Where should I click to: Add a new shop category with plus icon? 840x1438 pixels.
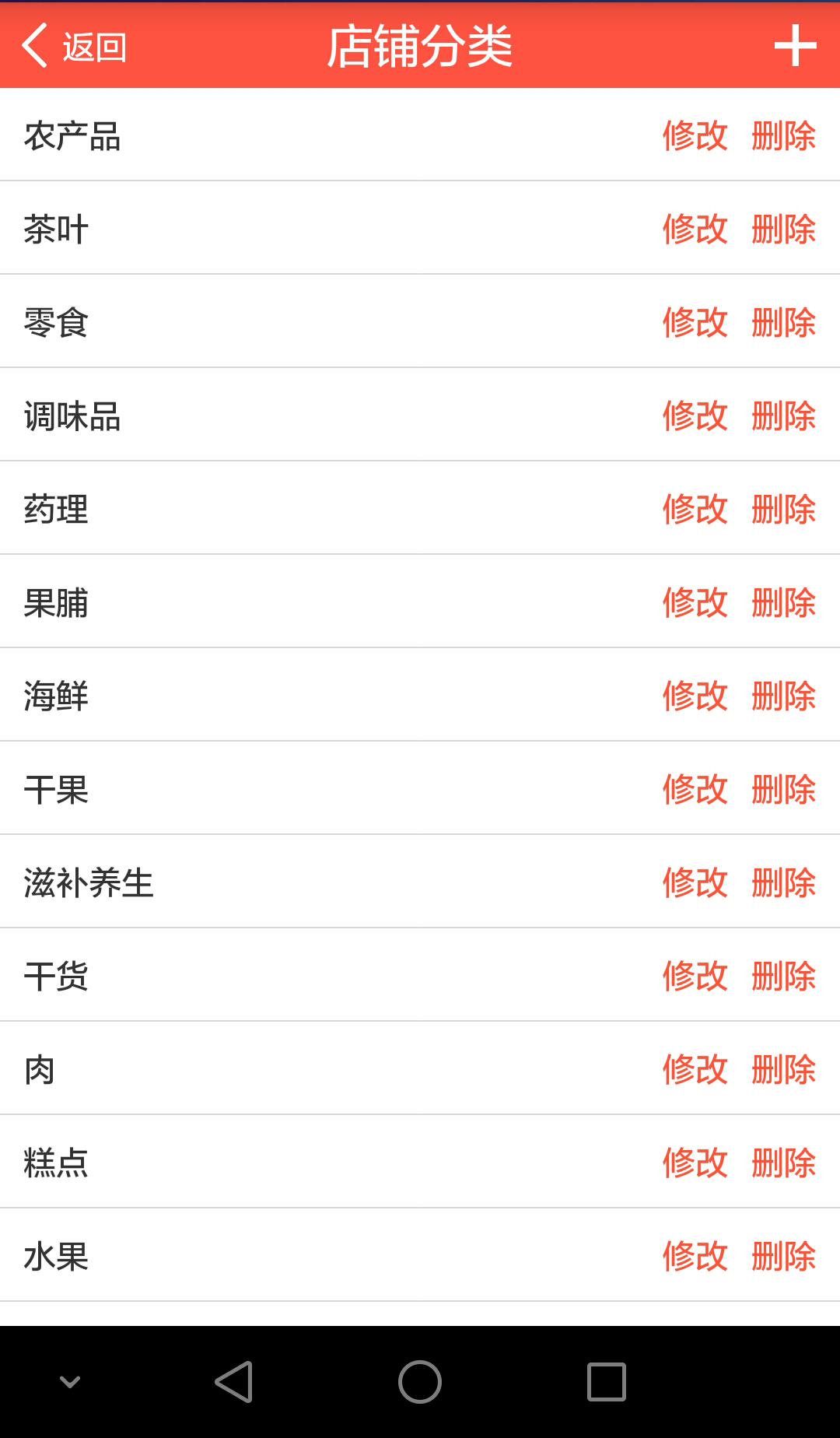click(795, 46)
